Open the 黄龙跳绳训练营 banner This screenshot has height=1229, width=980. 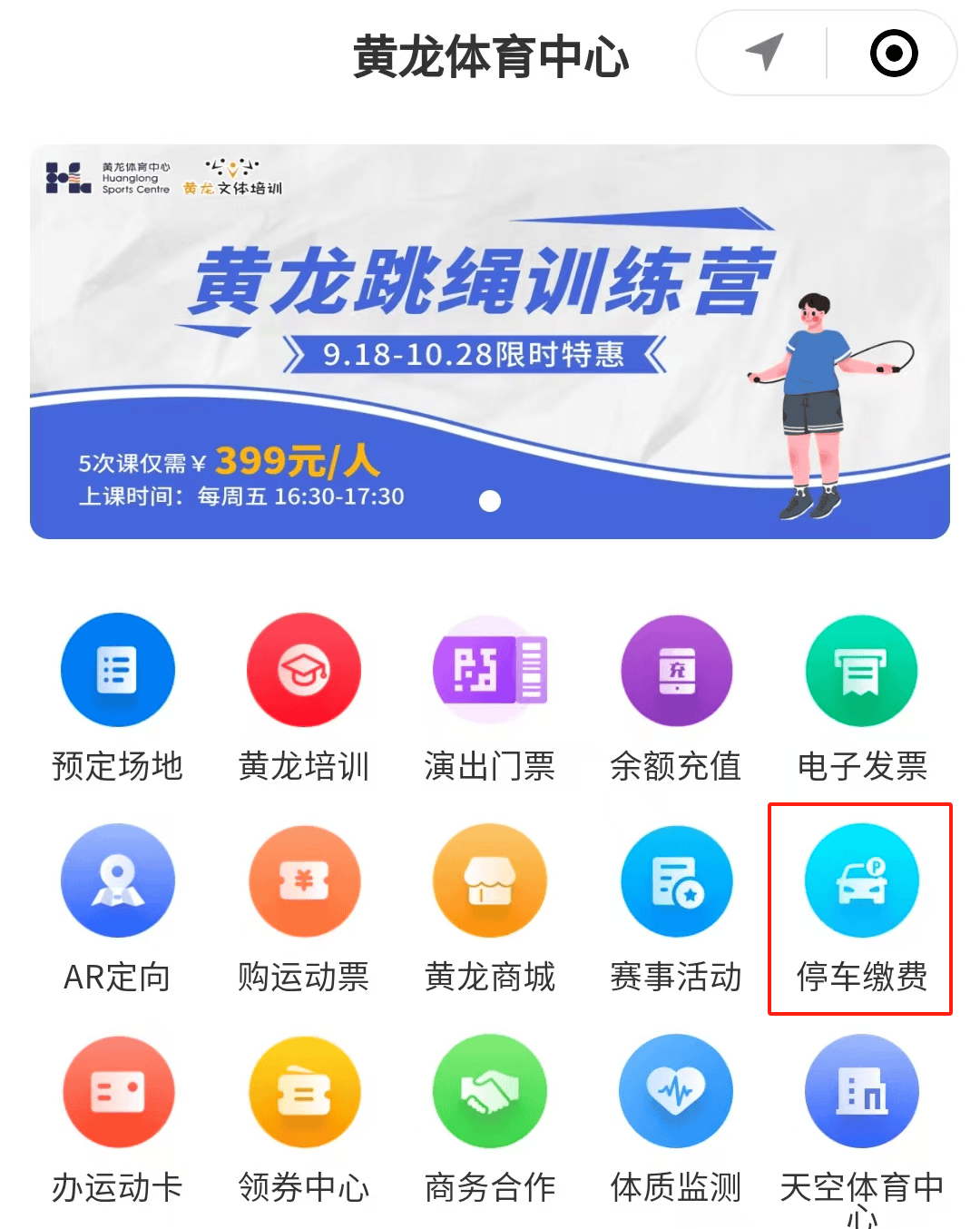490,341
